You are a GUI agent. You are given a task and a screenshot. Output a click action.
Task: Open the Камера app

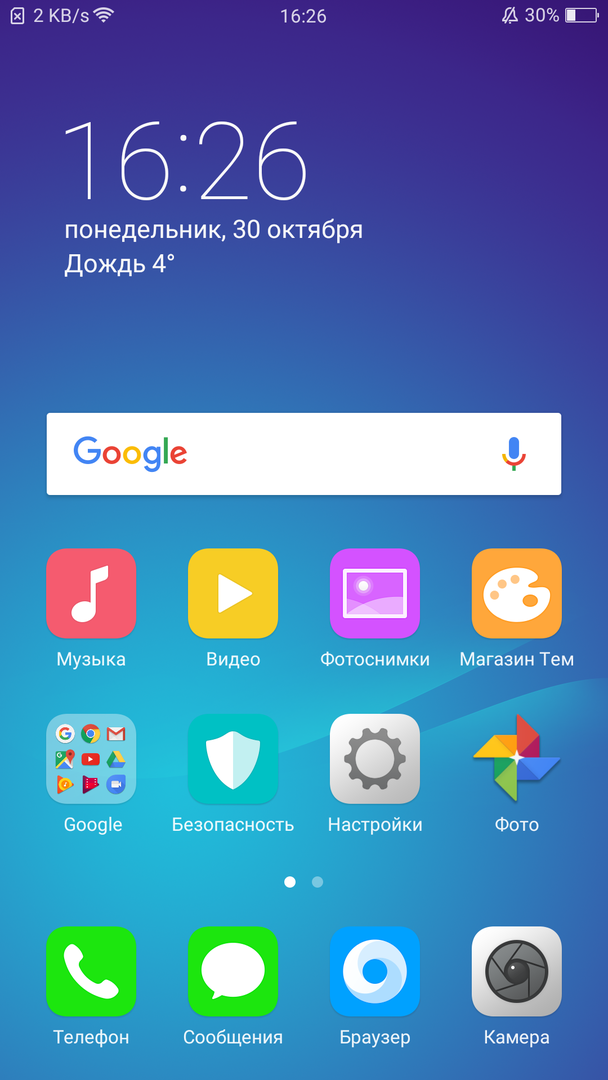pos(517,971)
